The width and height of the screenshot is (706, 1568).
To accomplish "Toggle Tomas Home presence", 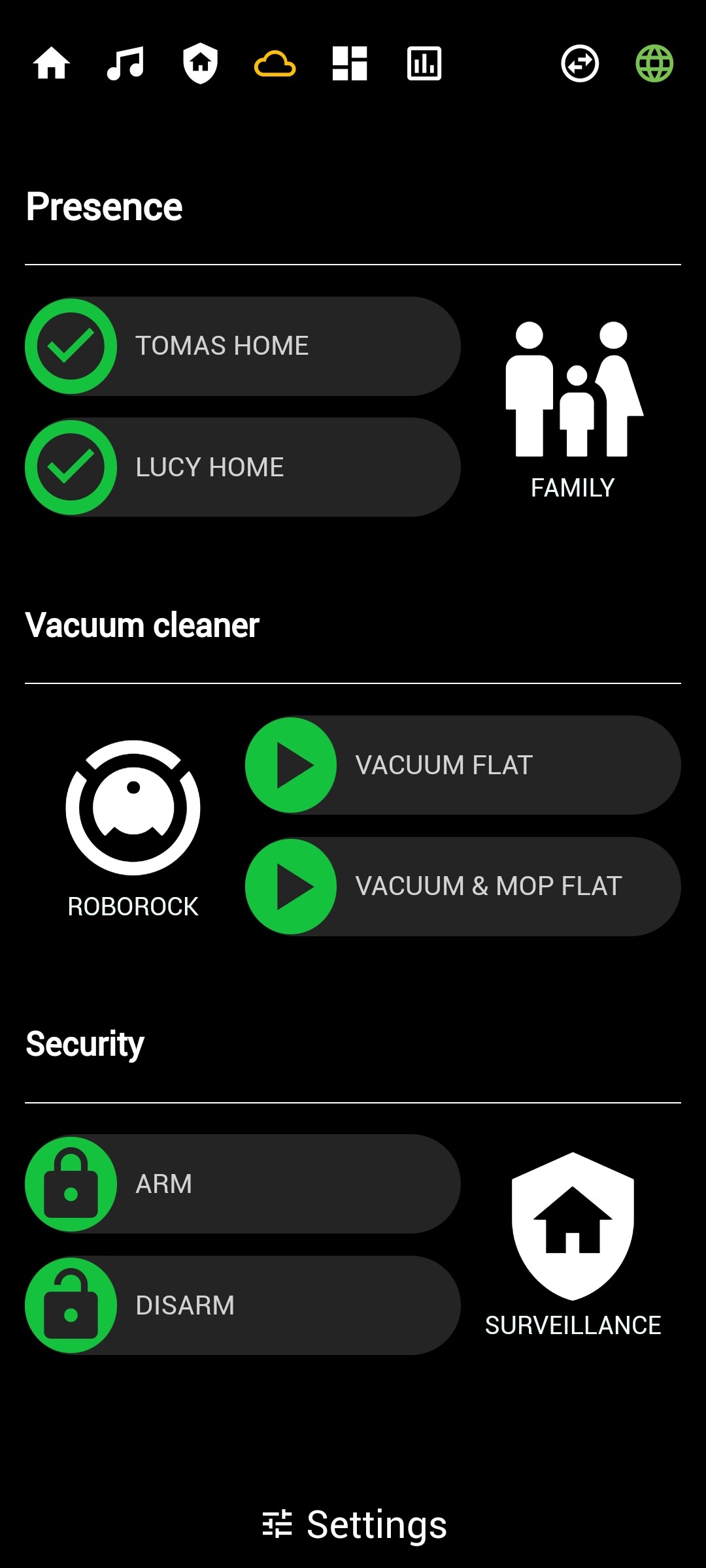I will pyautogui.click(x=243, y=346).
